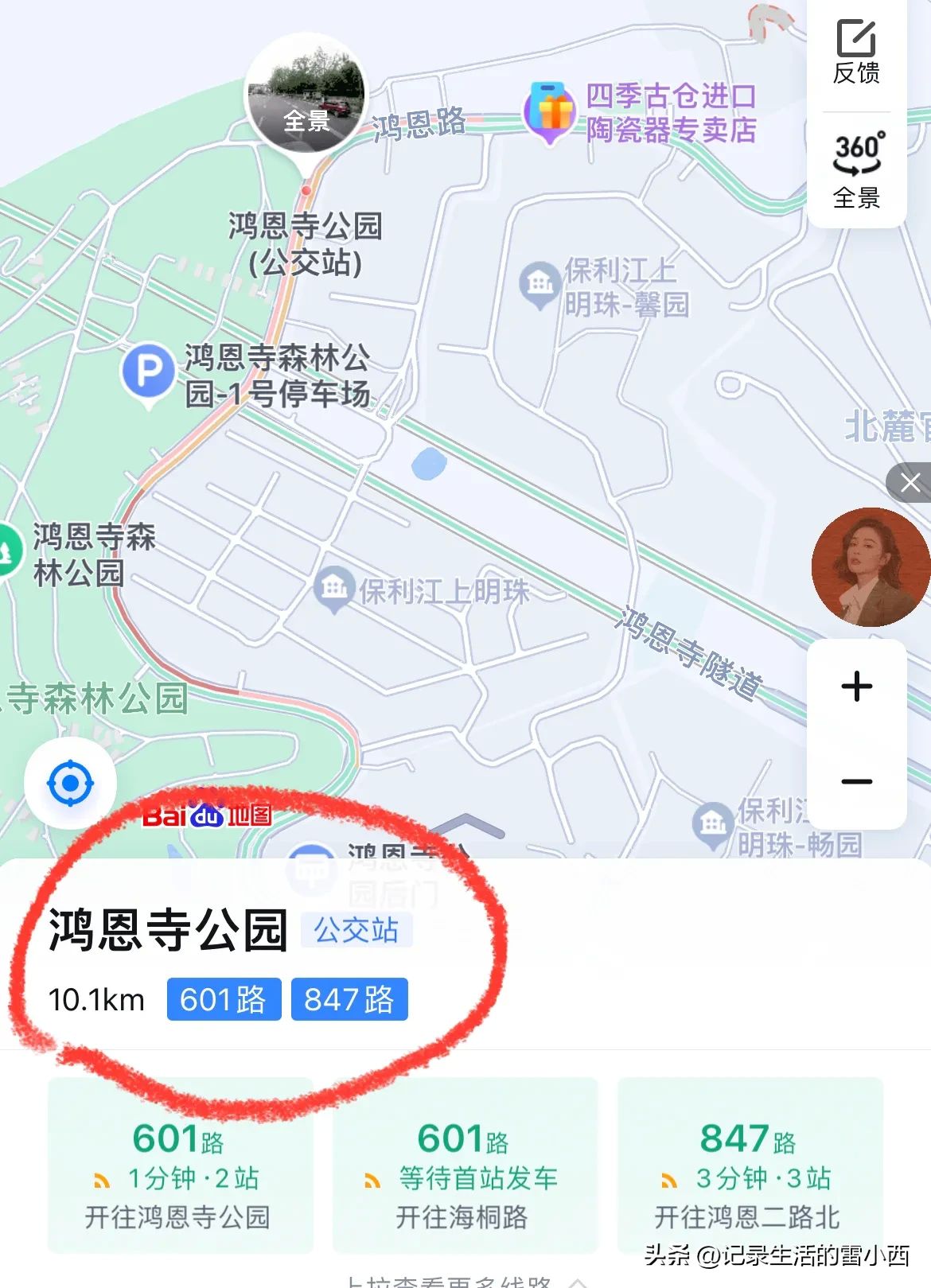The height and width of the screenshot is (1288, 931).
Task: Open the 全景 street view bubble
Action: (x=306, y=95)
